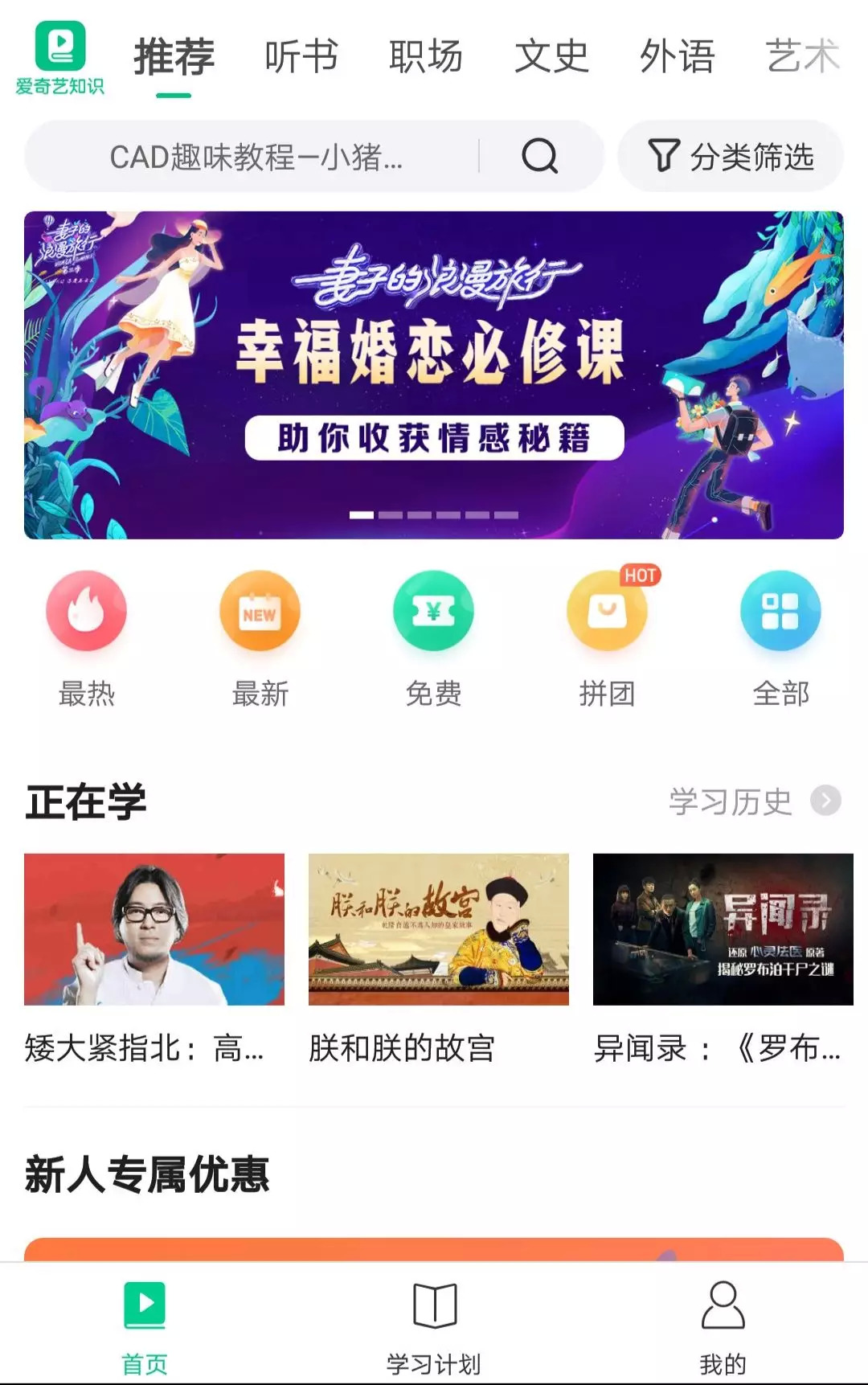Open the 朕和朕的故宫 course
This screenshot has width=868, height=1385.
coord(439,957)
